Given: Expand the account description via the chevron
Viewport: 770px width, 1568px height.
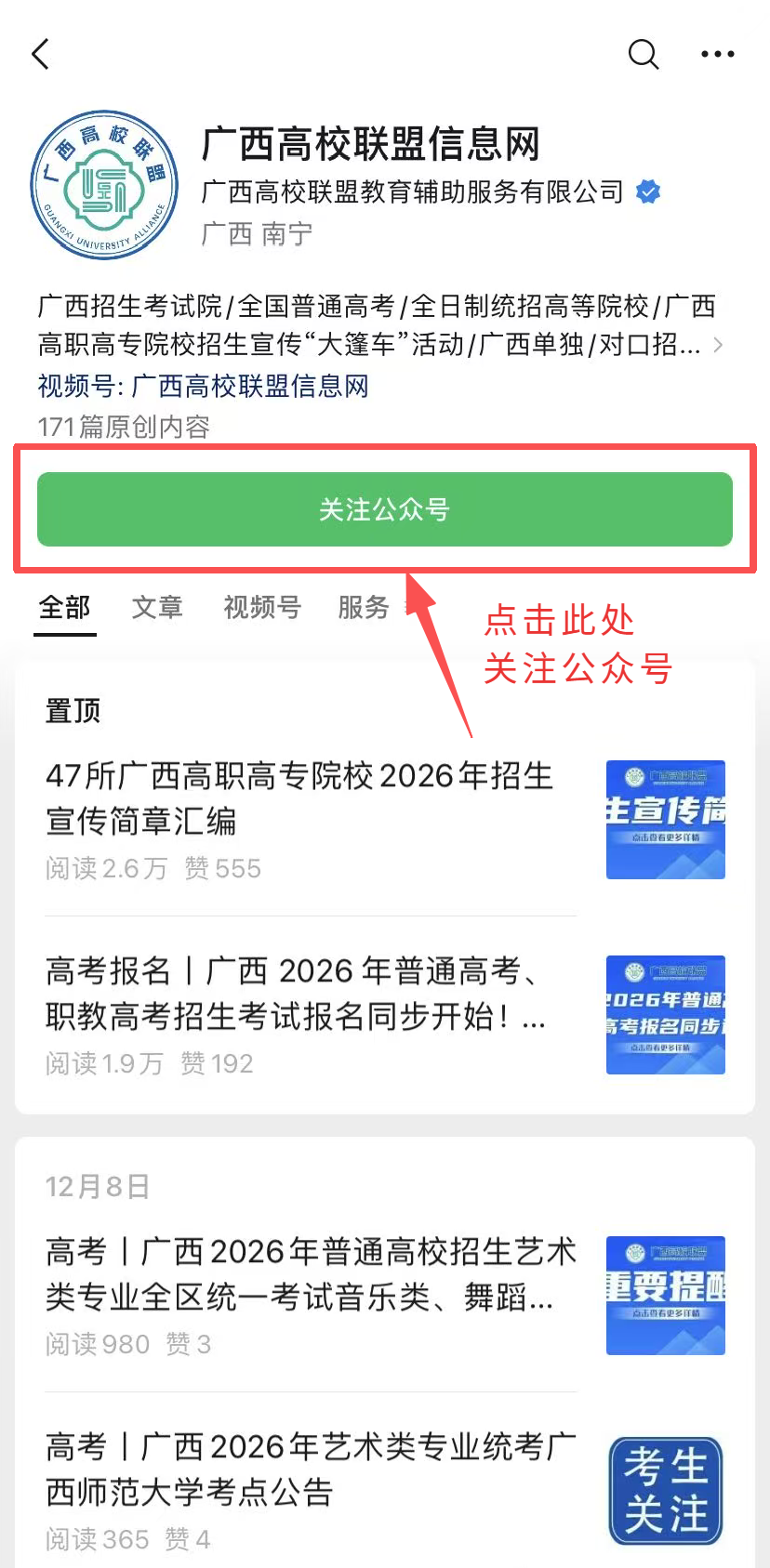Looking at the screenshot, I should point(718,346).
